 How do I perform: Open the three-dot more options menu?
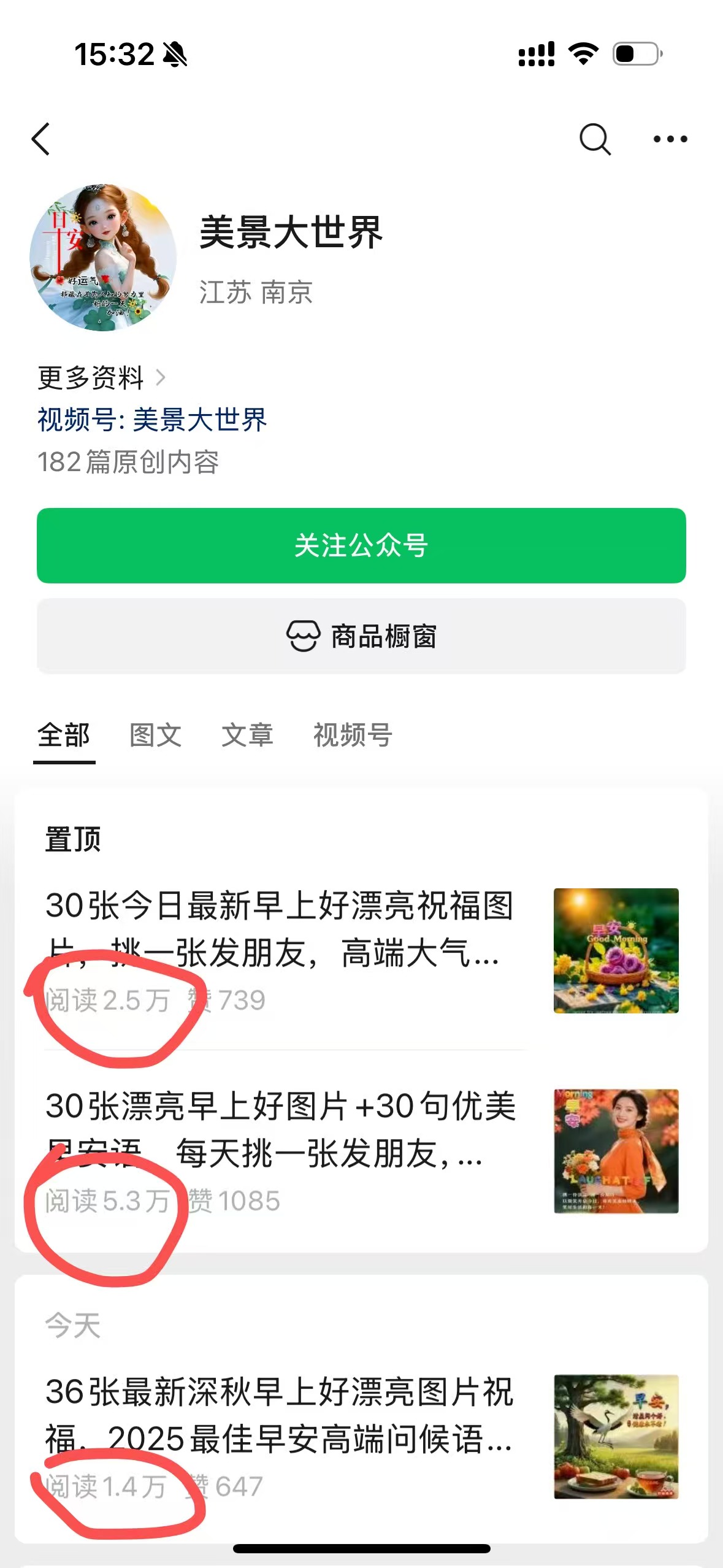click(670, 139)
